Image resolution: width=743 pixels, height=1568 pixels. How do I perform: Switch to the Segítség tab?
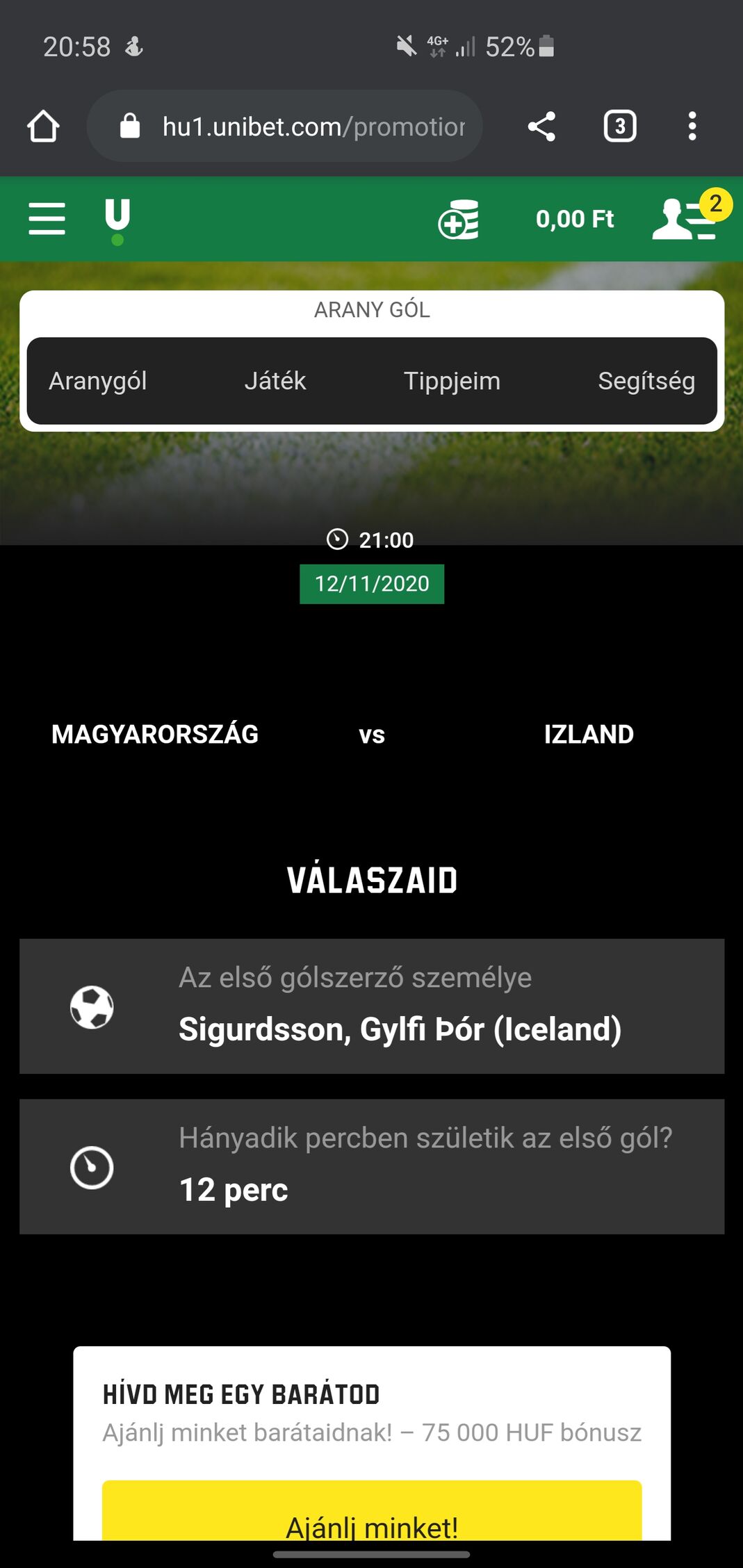[646, 381]
